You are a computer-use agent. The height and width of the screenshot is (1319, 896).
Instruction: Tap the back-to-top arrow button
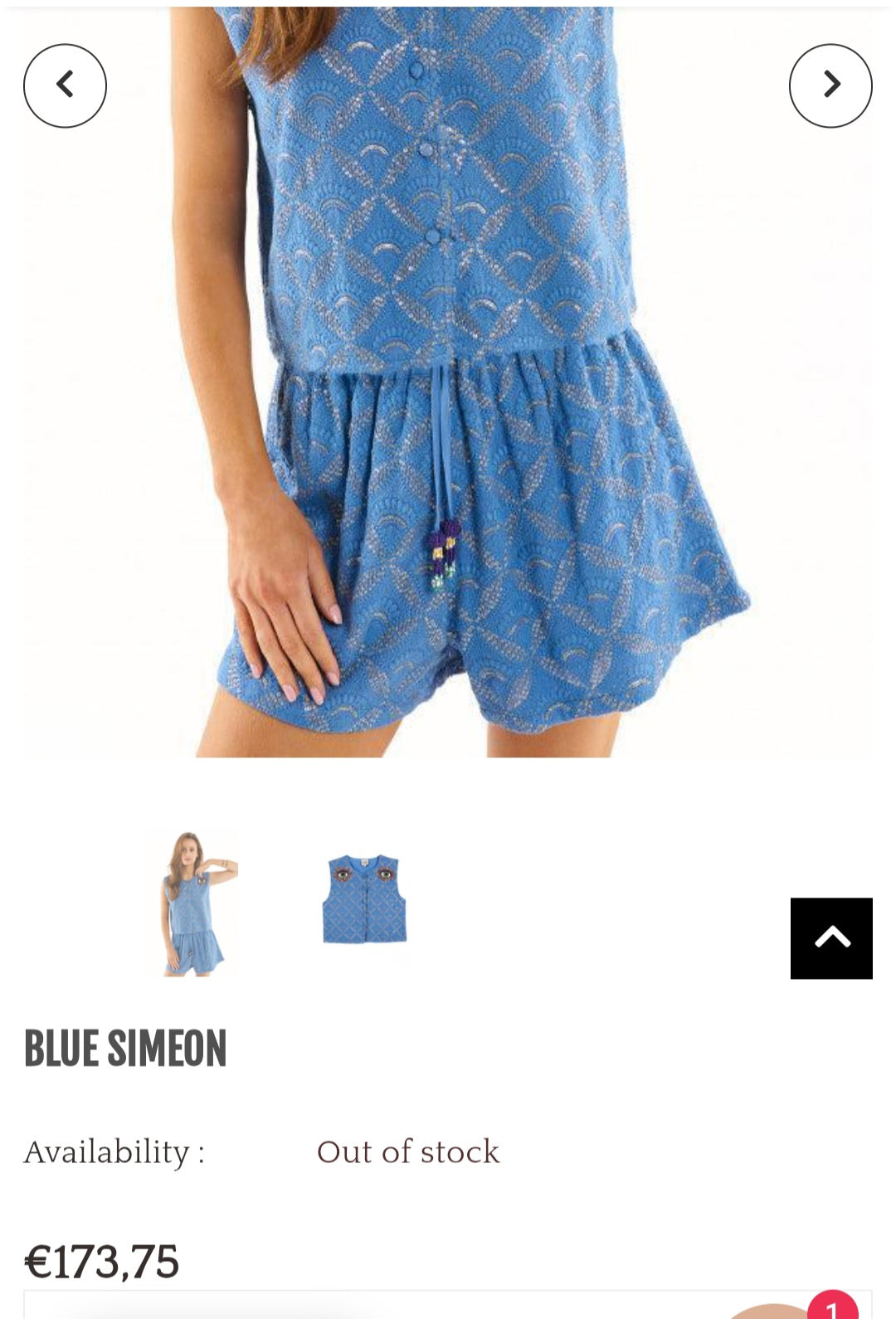(x=830, y=938)
